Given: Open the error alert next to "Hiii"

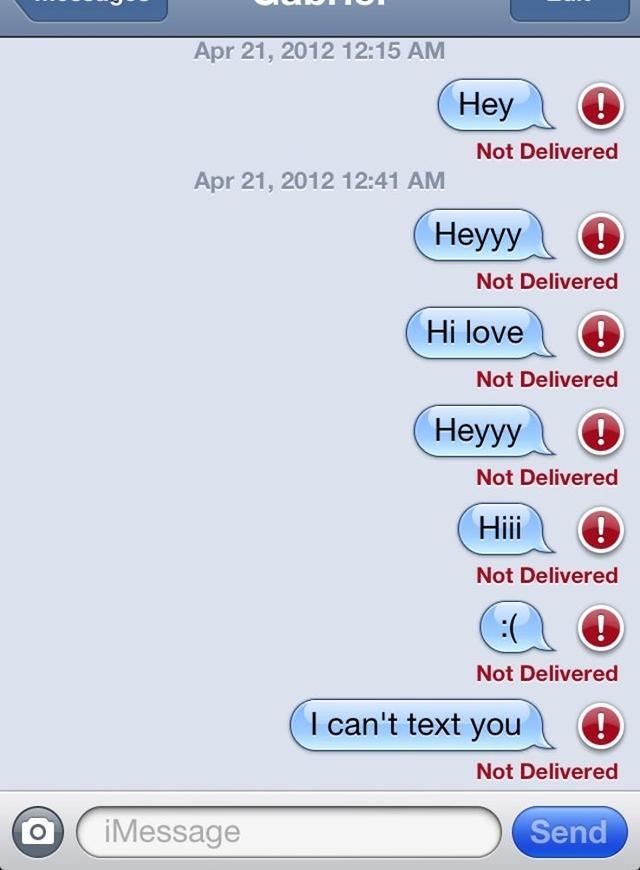Looking at the screenshot, I should coord(600,531).
